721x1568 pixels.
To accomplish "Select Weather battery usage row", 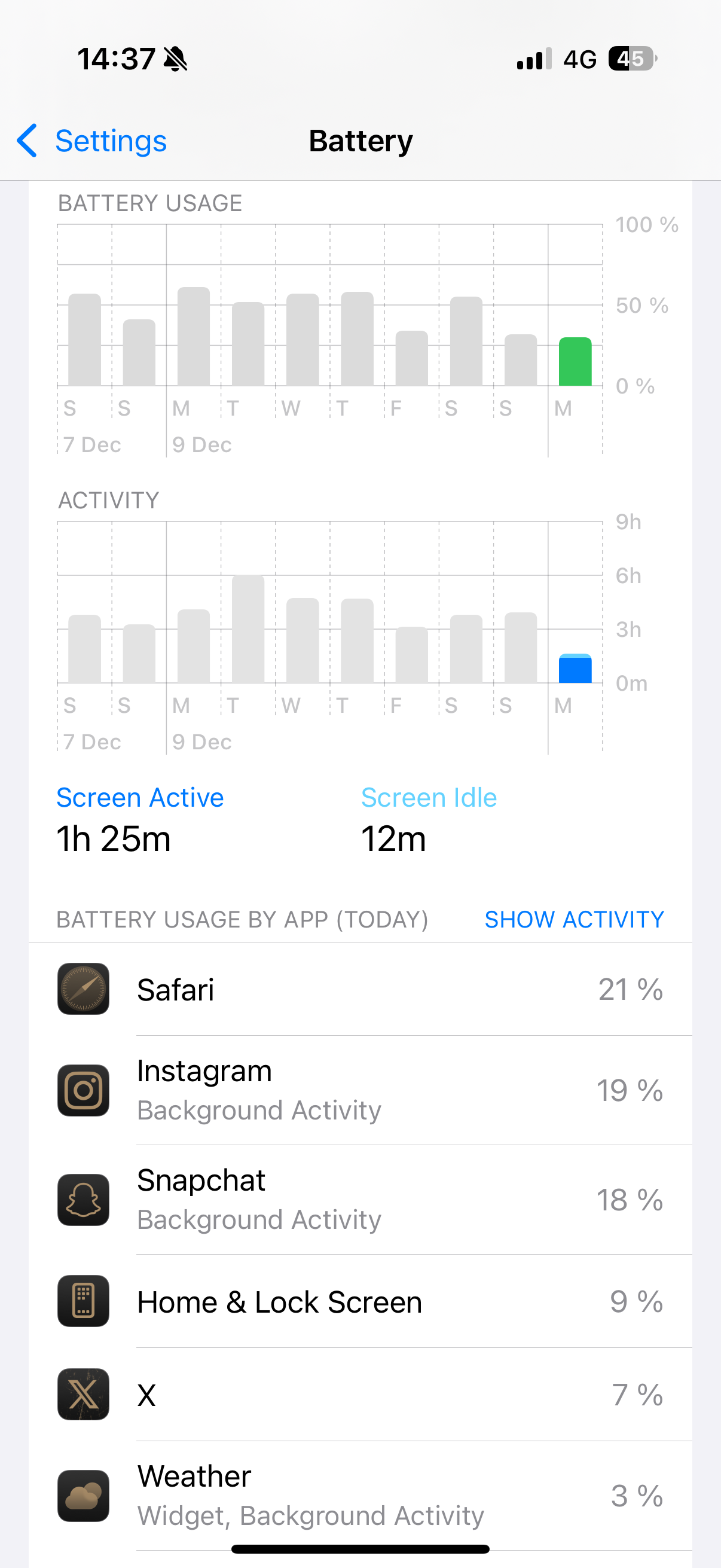I will click(x=360, y=1496).
